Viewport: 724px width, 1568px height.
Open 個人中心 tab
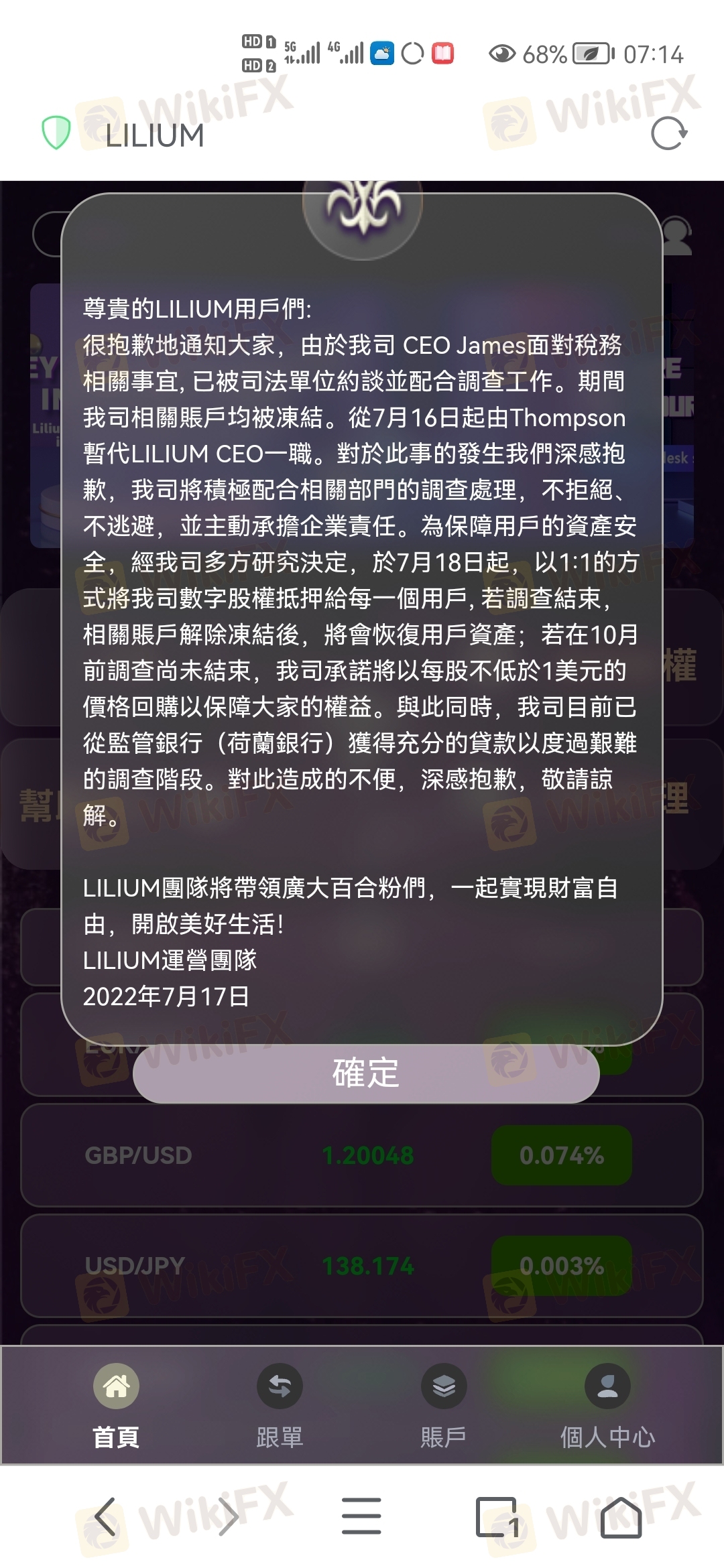[607, 1405]
